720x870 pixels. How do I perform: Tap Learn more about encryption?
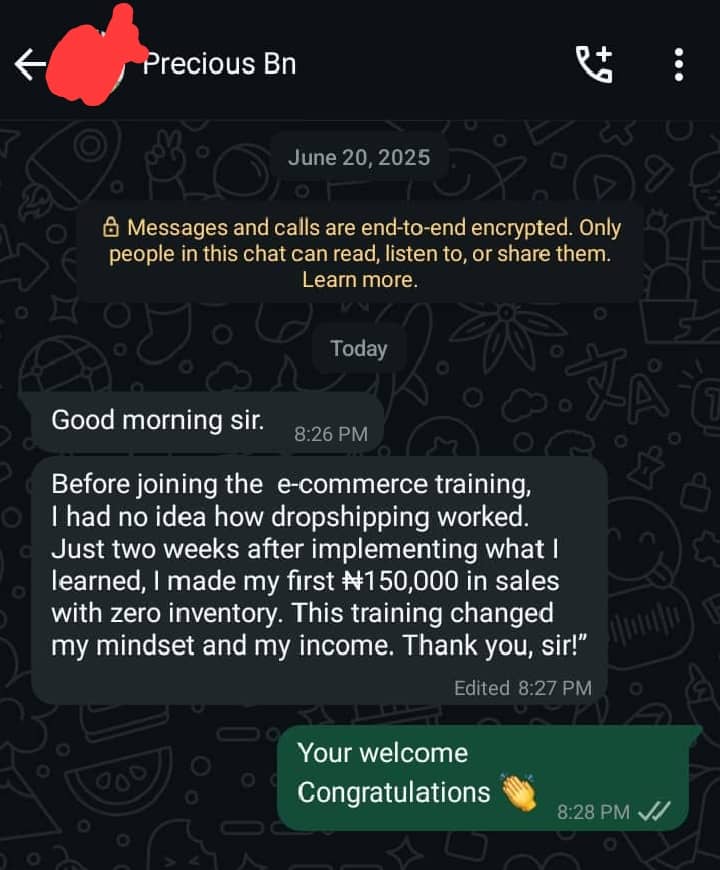[360, 280]
